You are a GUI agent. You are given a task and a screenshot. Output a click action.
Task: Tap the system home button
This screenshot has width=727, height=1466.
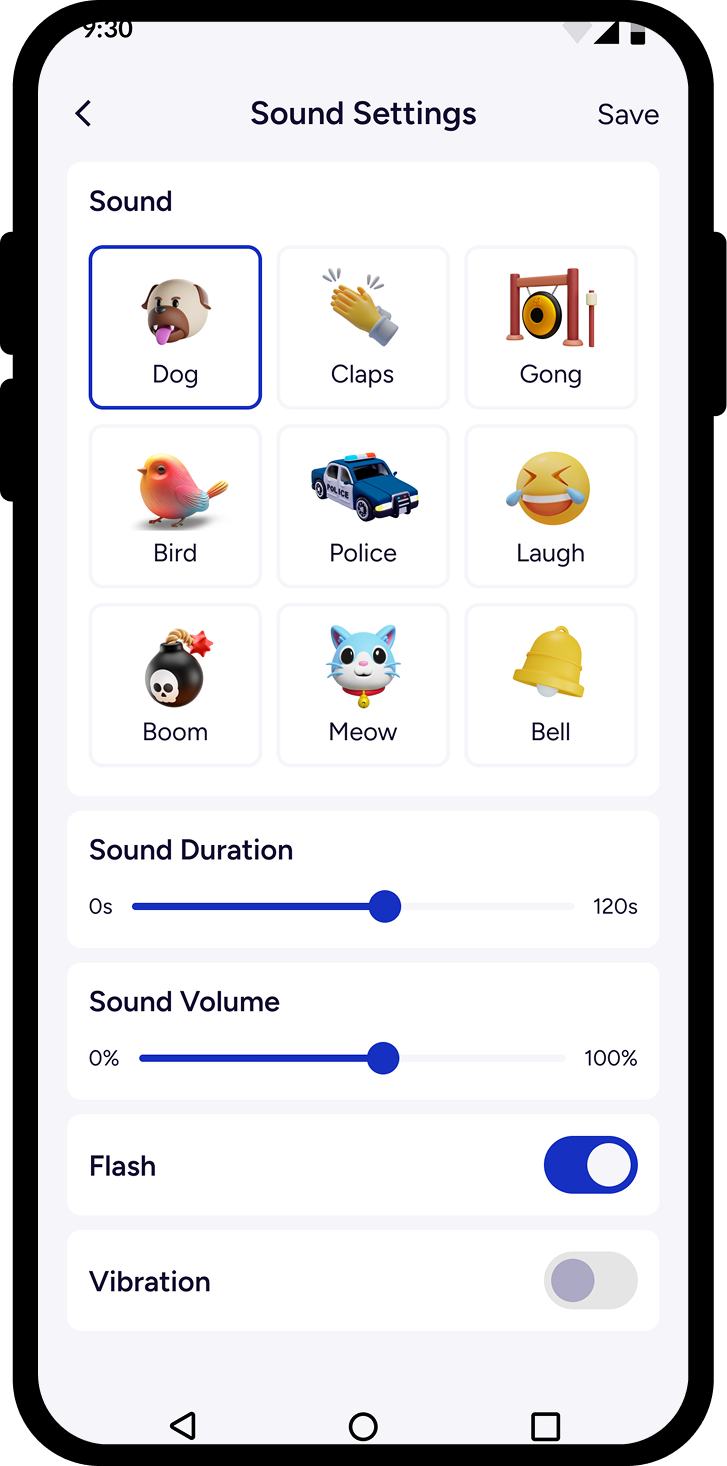363,1426
